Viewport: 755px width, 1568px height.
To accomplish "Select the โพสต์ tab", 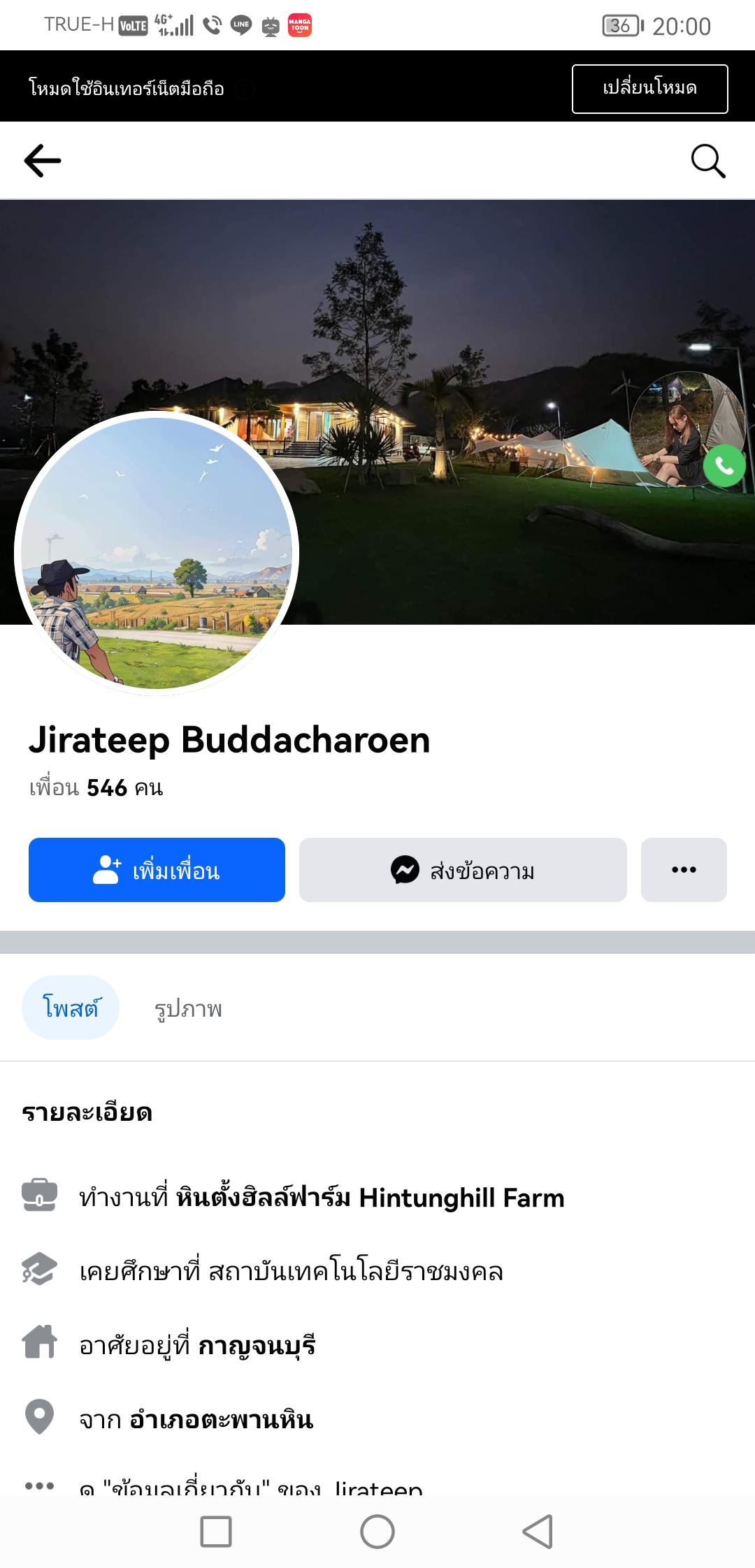I will (x=71, y=1008).
